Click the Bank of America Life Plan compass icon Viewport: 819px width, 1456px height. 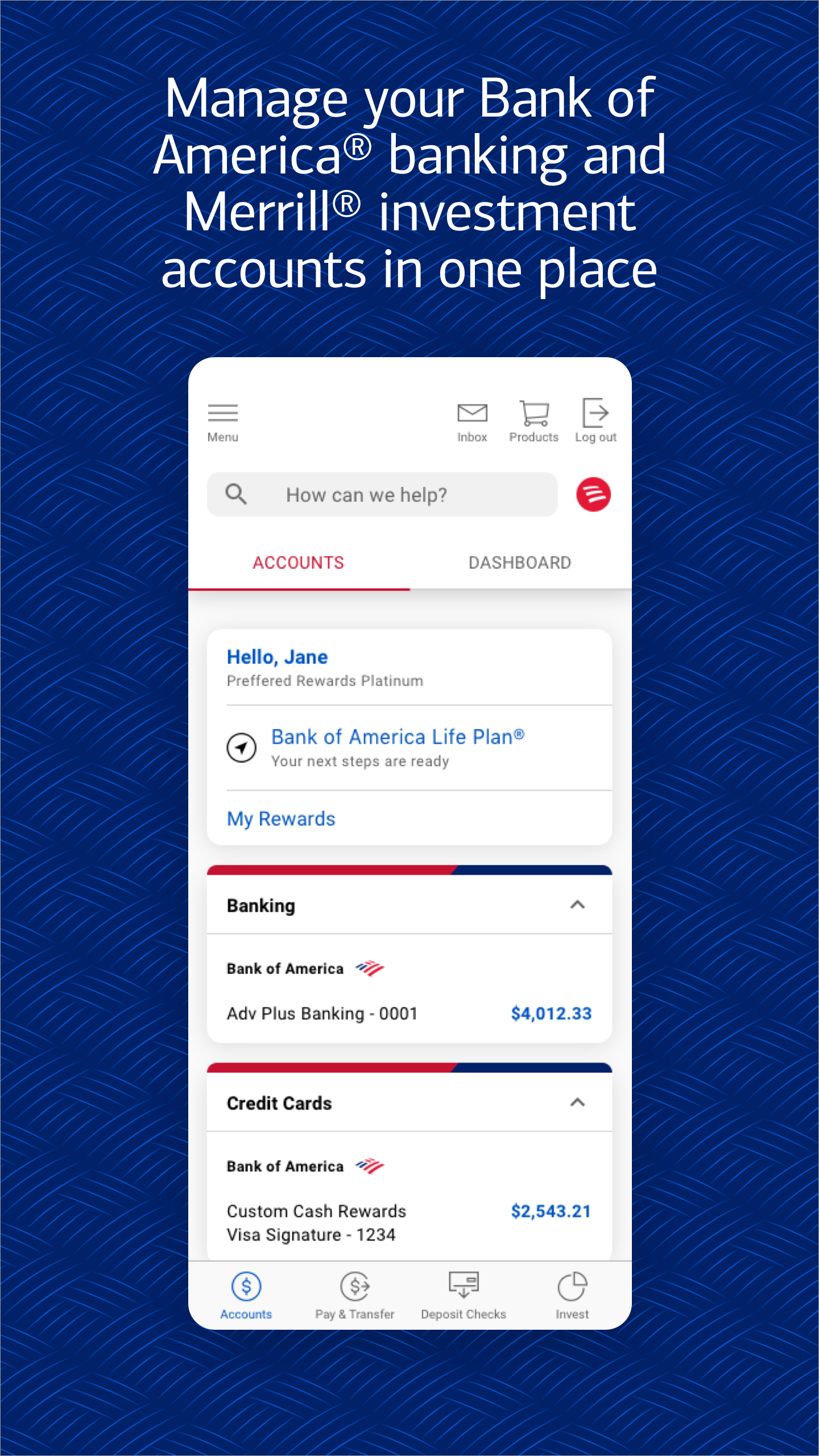pyautogui.click(x=241, y=749)
